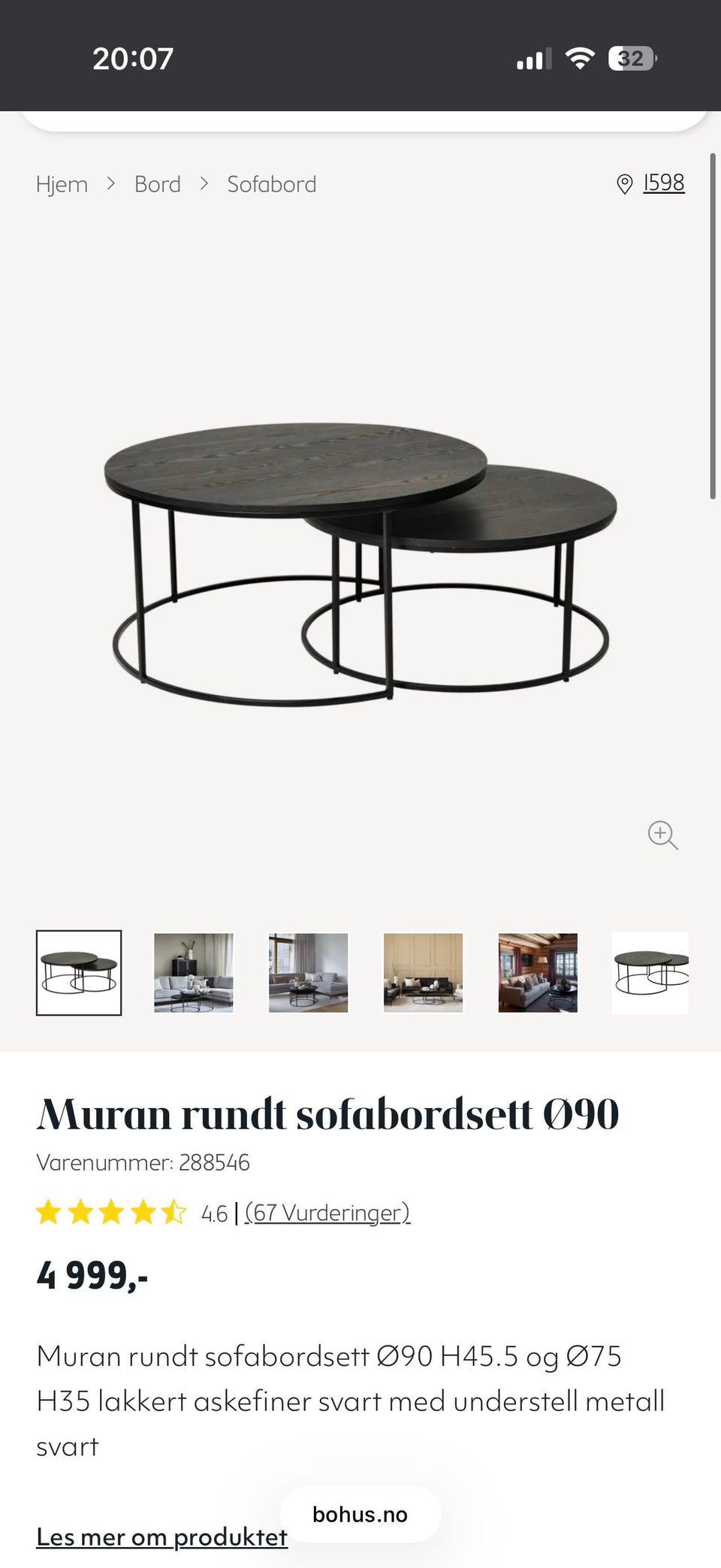Open the Sofabord breadcrumb category
721x1568 pixels.
tap(271, 183)
